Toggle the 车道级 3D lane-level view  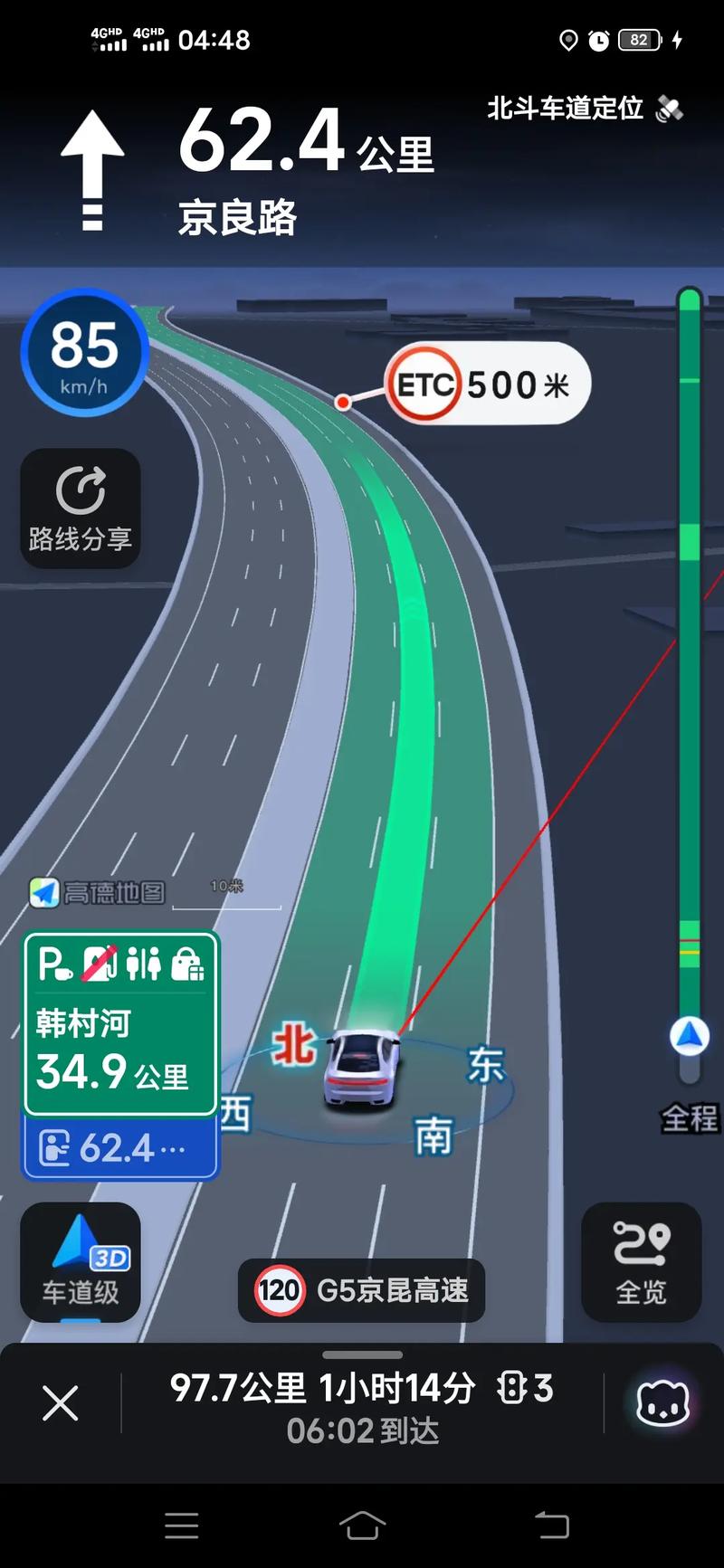tap(81, 1261)
